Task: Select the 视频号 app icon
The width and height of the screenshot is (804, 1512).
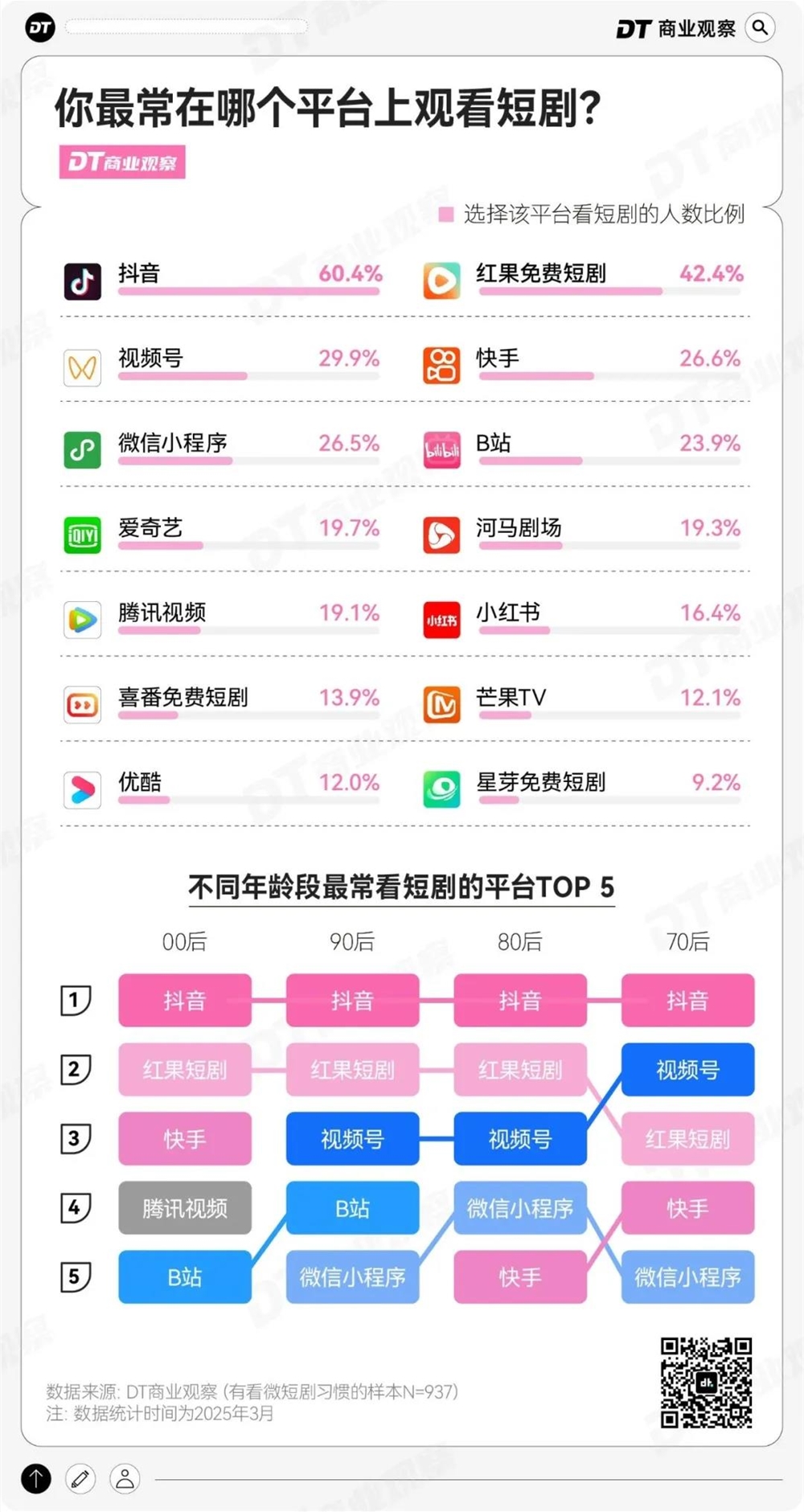Action: pyautogui.click(x=82, y=365)
